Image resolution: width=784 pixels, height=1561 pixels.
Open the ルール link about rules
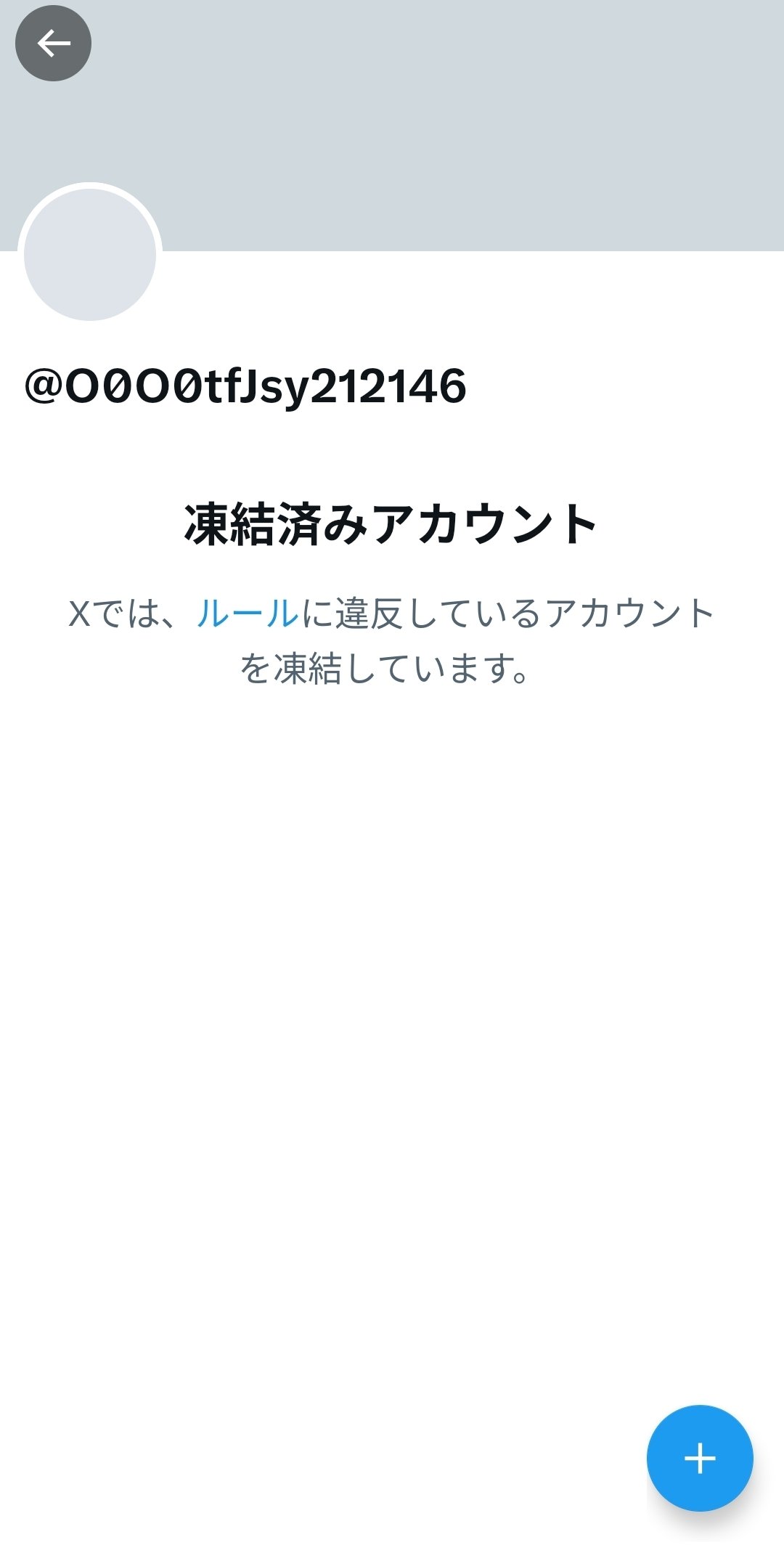click(248, 614)
